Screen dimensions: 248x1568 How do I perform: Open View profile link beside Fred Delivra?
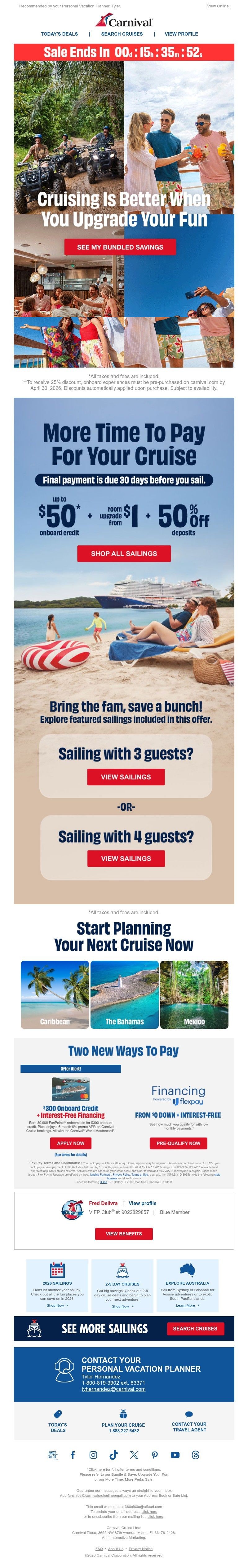[142, 1203]
